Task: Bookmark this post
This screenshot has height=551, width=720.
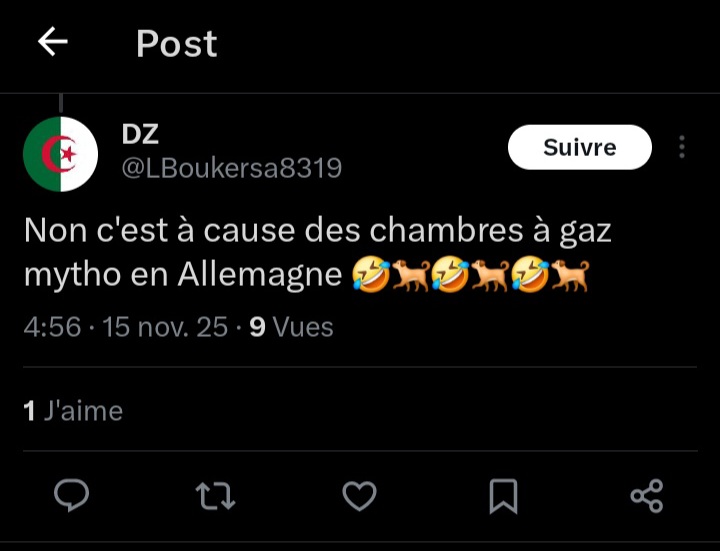Action: pyautogui.click(x=503, y=495)
